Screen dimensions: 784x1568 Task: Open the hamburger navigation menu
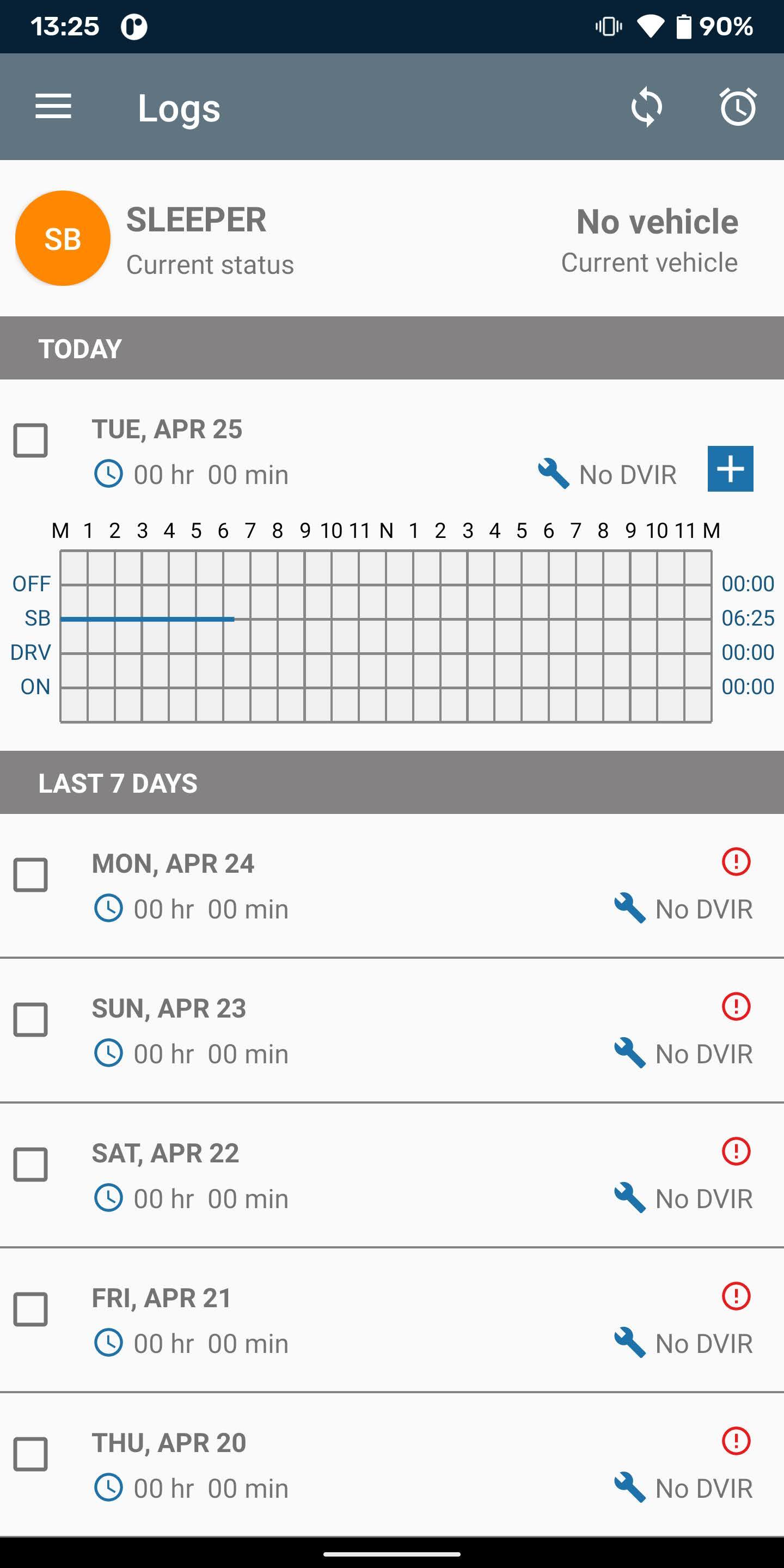pyautogui.click(x=53, y=107)
